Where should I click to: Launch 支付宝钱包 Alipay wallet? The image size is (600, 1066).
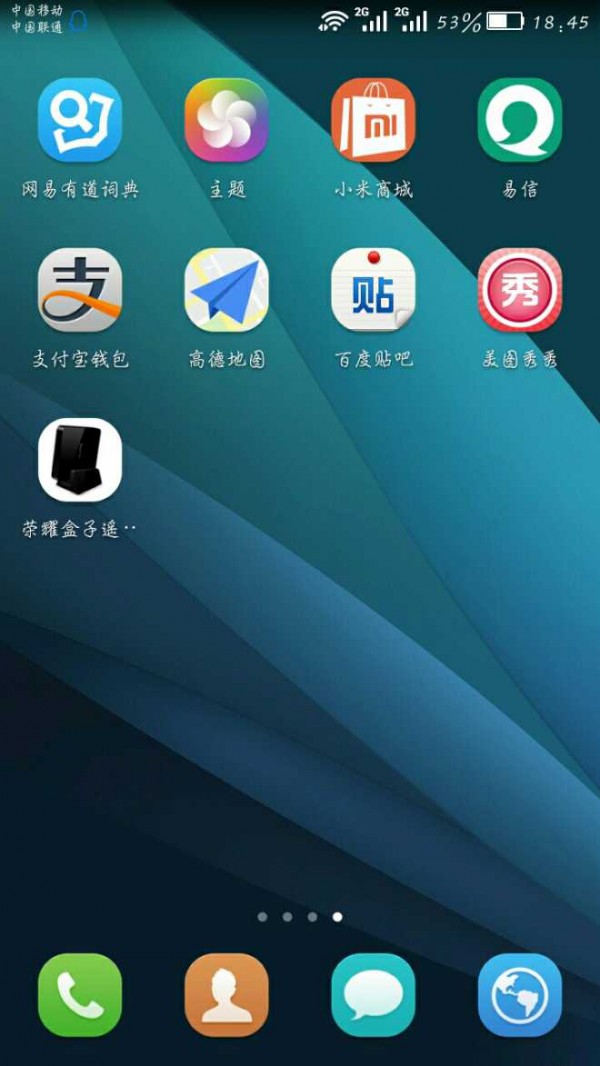click(80, 290)
